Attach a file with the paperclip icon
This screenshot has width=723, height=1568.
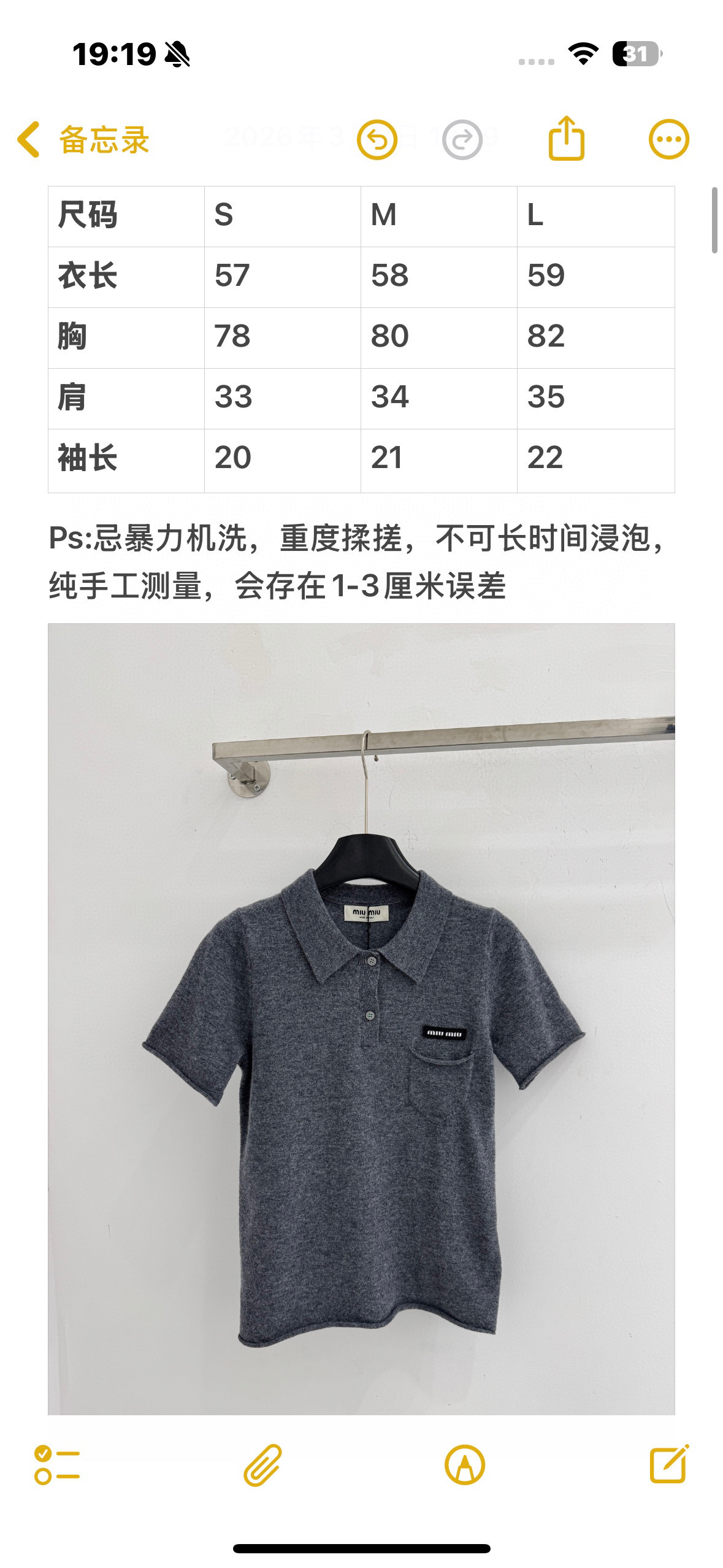tap(262, 1464)
